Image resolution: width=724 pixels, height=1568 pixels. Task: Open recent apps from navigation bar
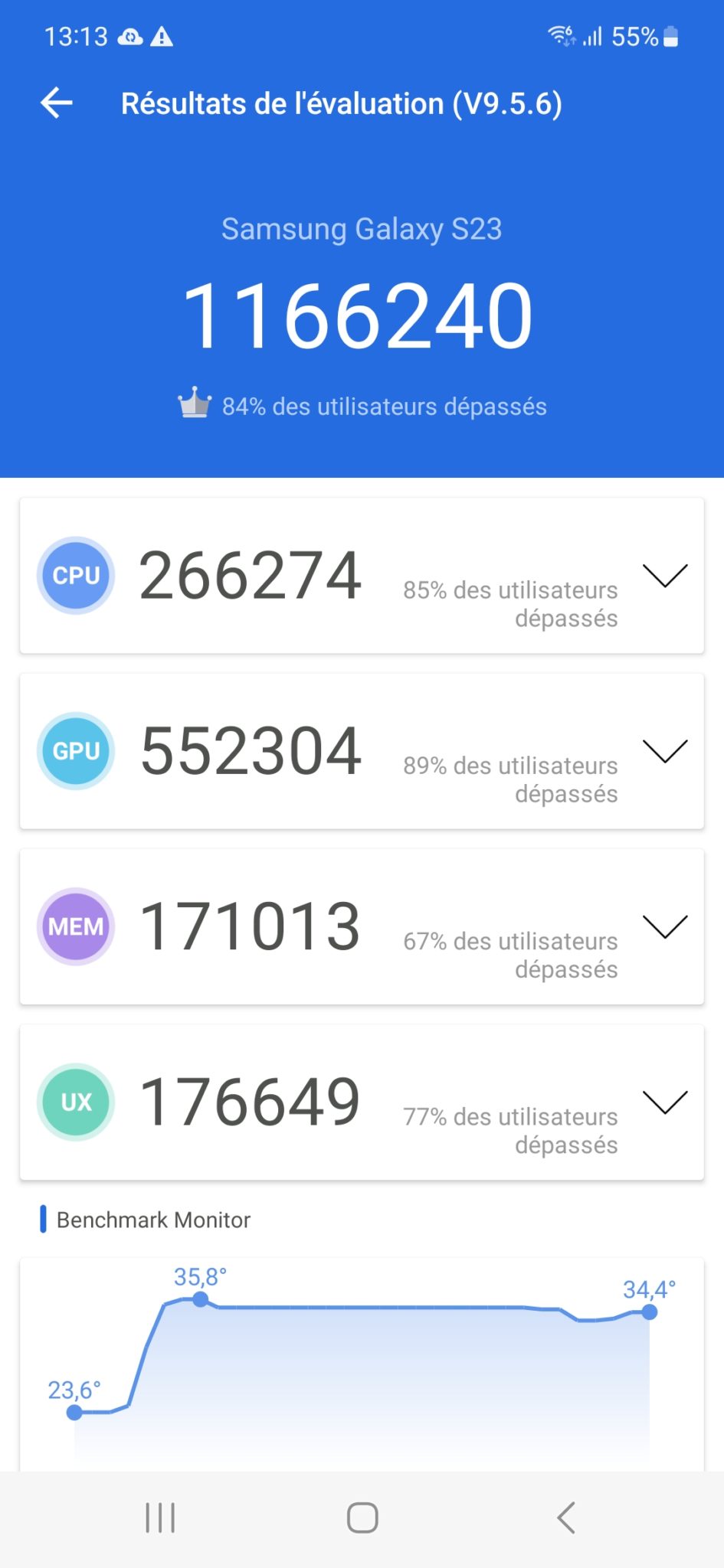click(x=160, y=1517)
